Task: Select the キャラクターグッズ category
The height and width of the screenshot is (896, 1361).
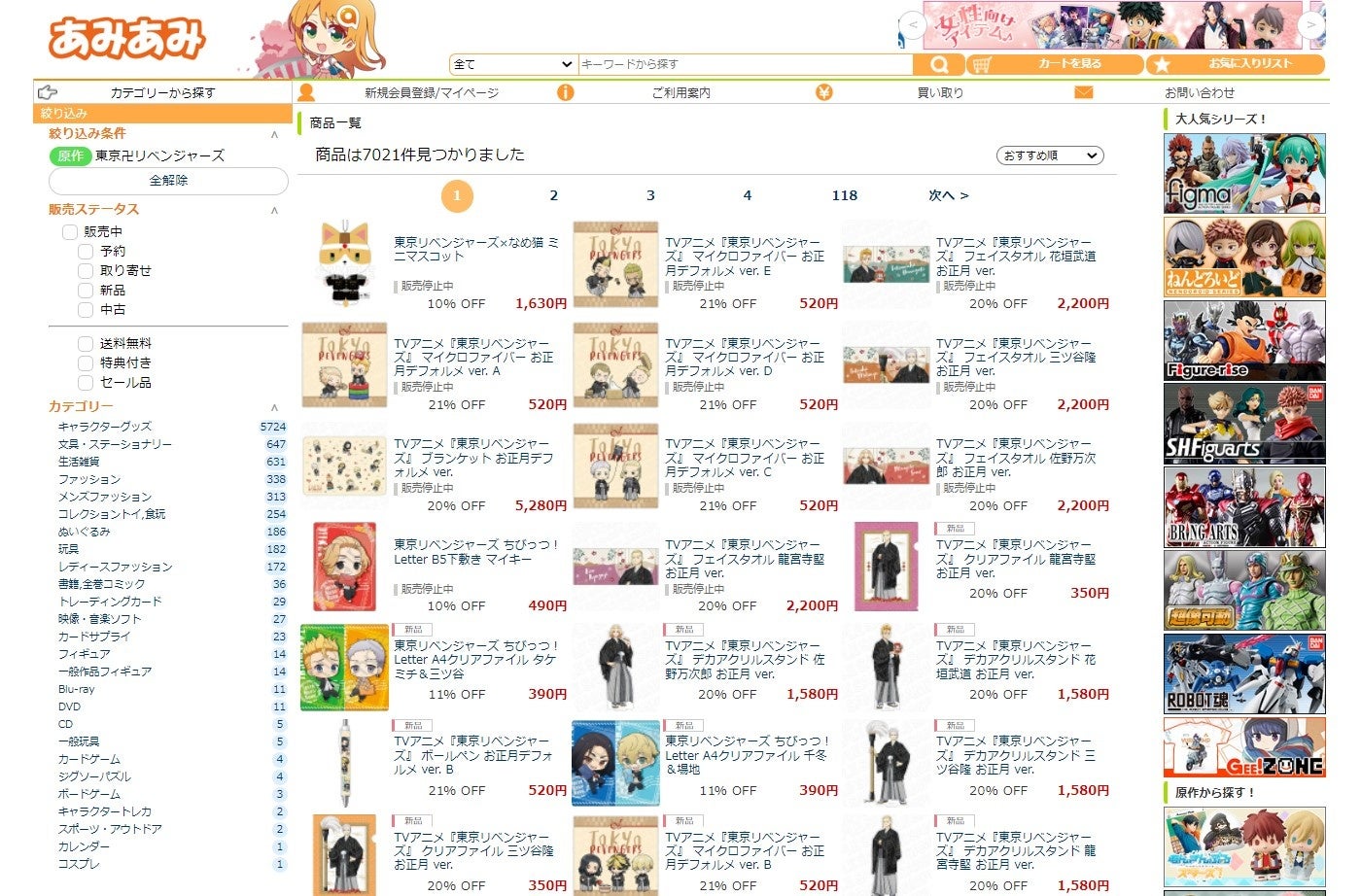Action: click(105, 427)
